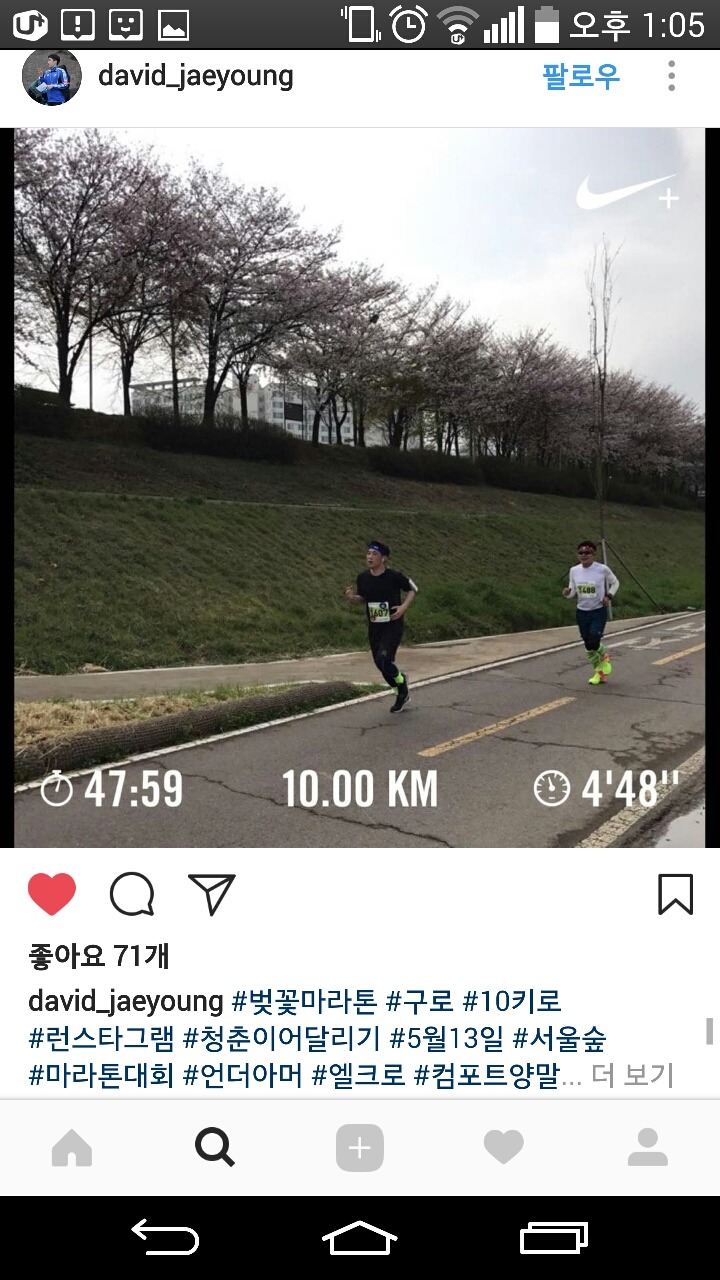This screenshot has height=1280, width=720.
Task: Open david_jaeyoung's profile picture
Action: [x=51, y=77]
